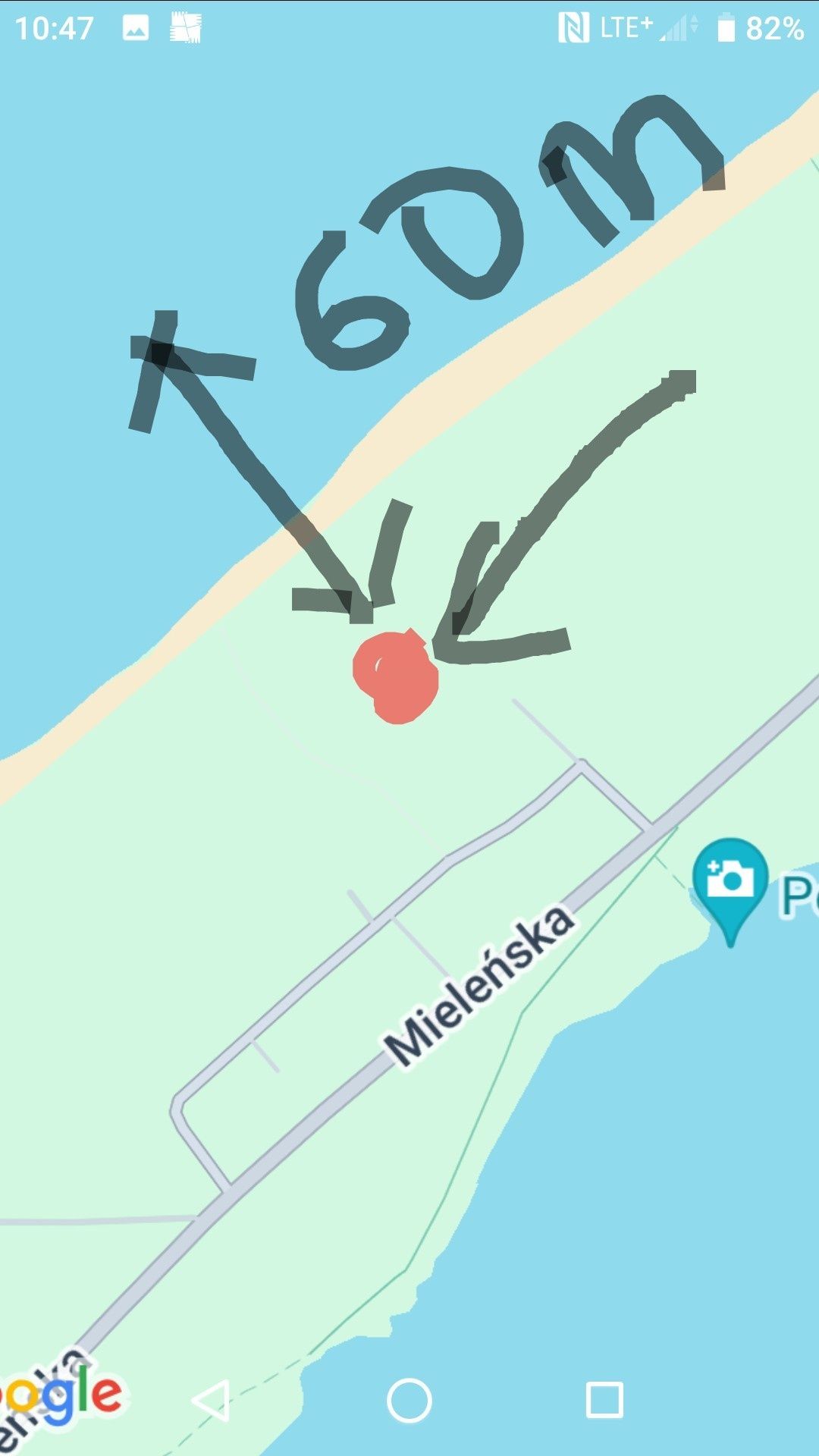Open the photo spot map pin
This screenshot has height=1456, width=819.
point(730,881)
